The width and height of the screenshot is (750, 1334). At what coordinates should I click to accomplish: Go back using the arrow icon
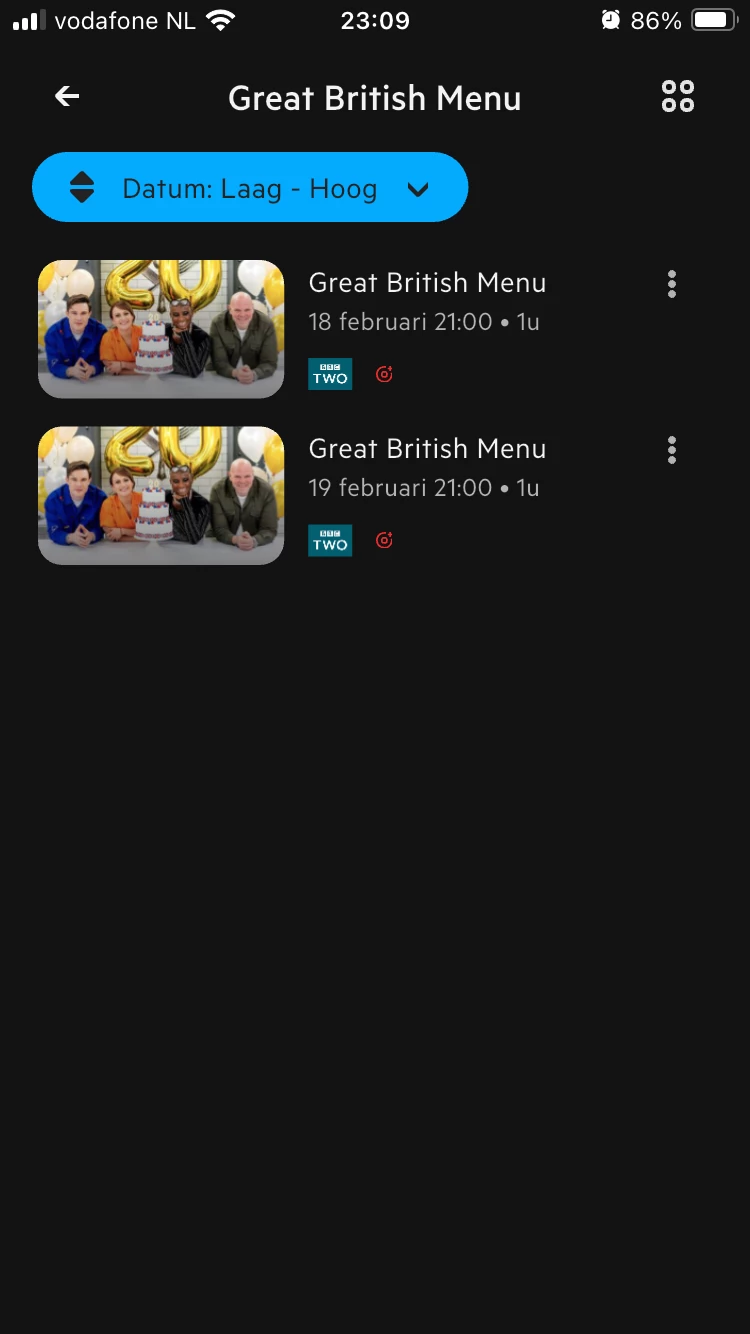coord(67,97)
